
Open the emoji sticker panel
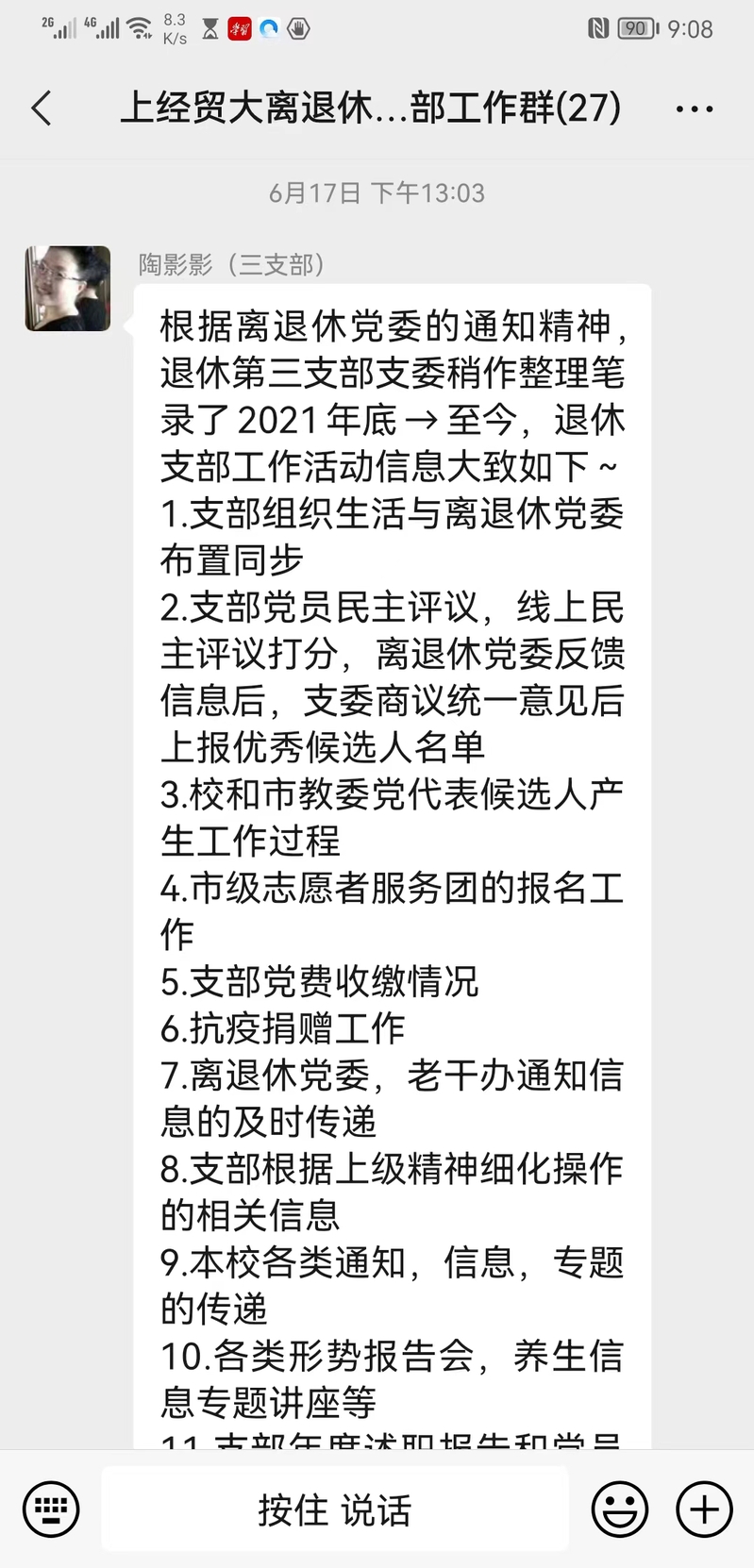pos(620,1510)
